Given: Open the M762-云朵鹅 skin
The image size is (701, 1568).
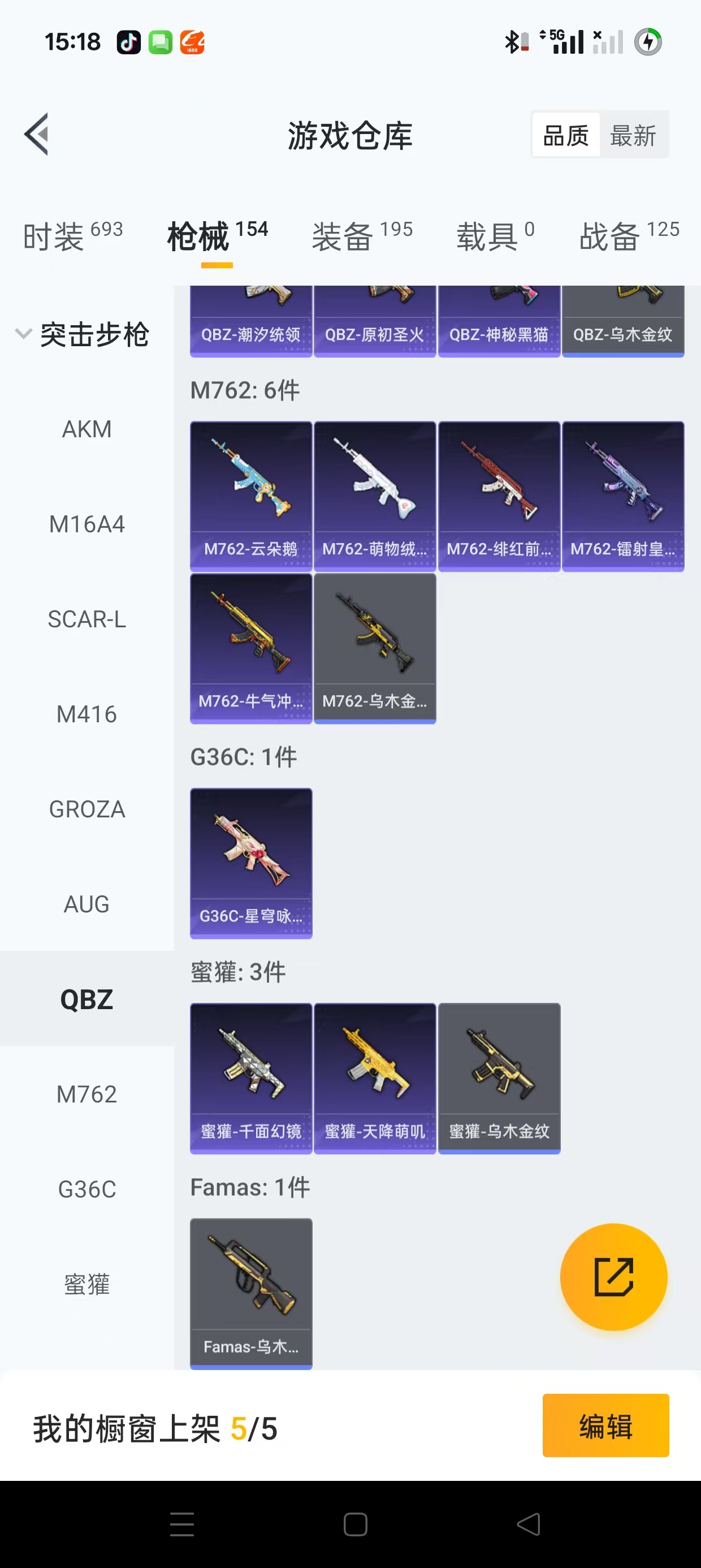Looking at the screenshot, I should point(250,496).
